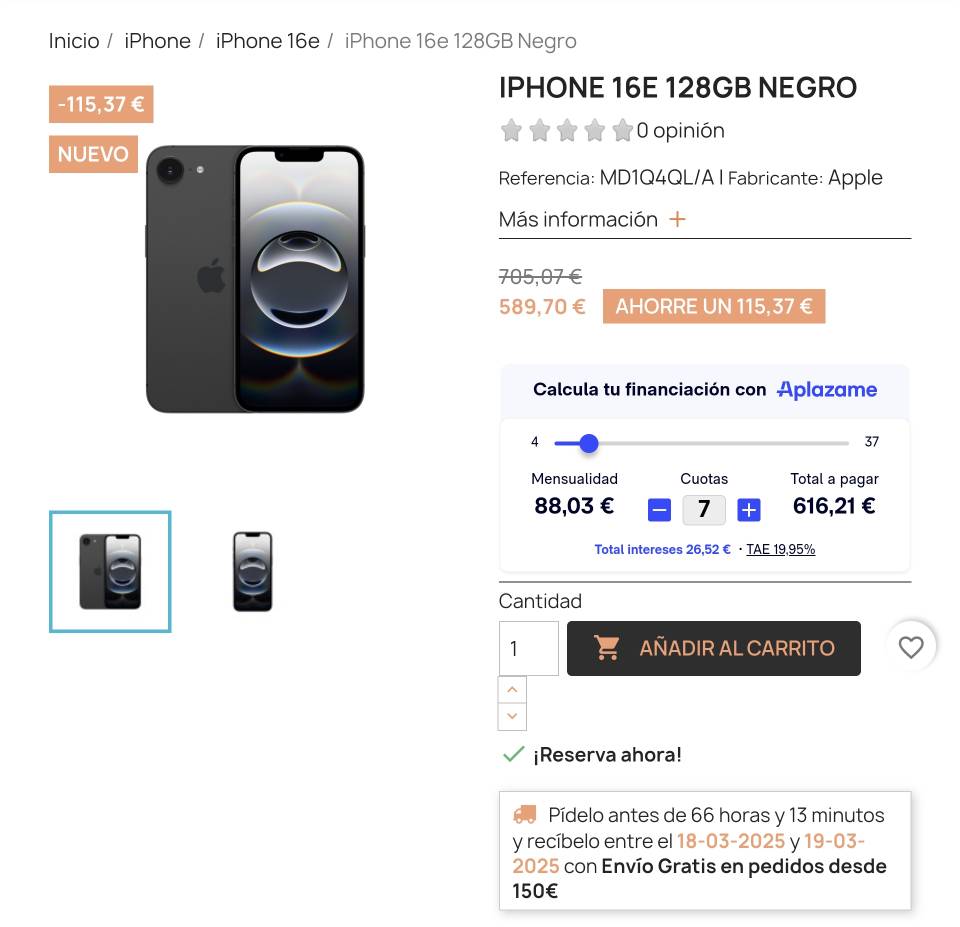Increase quantity with the up arrow
960x927 pixels.
[512, 689]
